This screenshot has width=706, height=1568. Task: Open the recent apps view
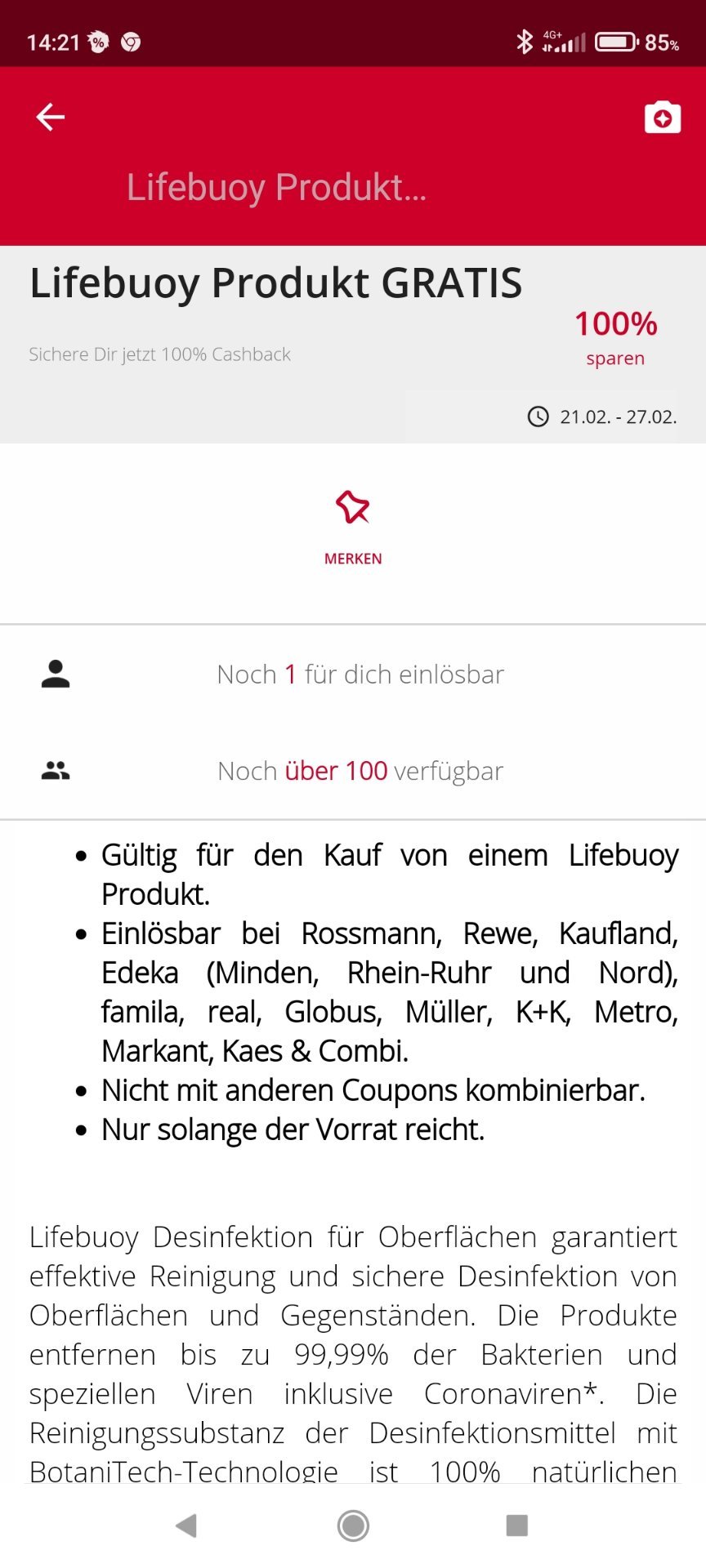pyautogui.click(x=517, y=1525)
